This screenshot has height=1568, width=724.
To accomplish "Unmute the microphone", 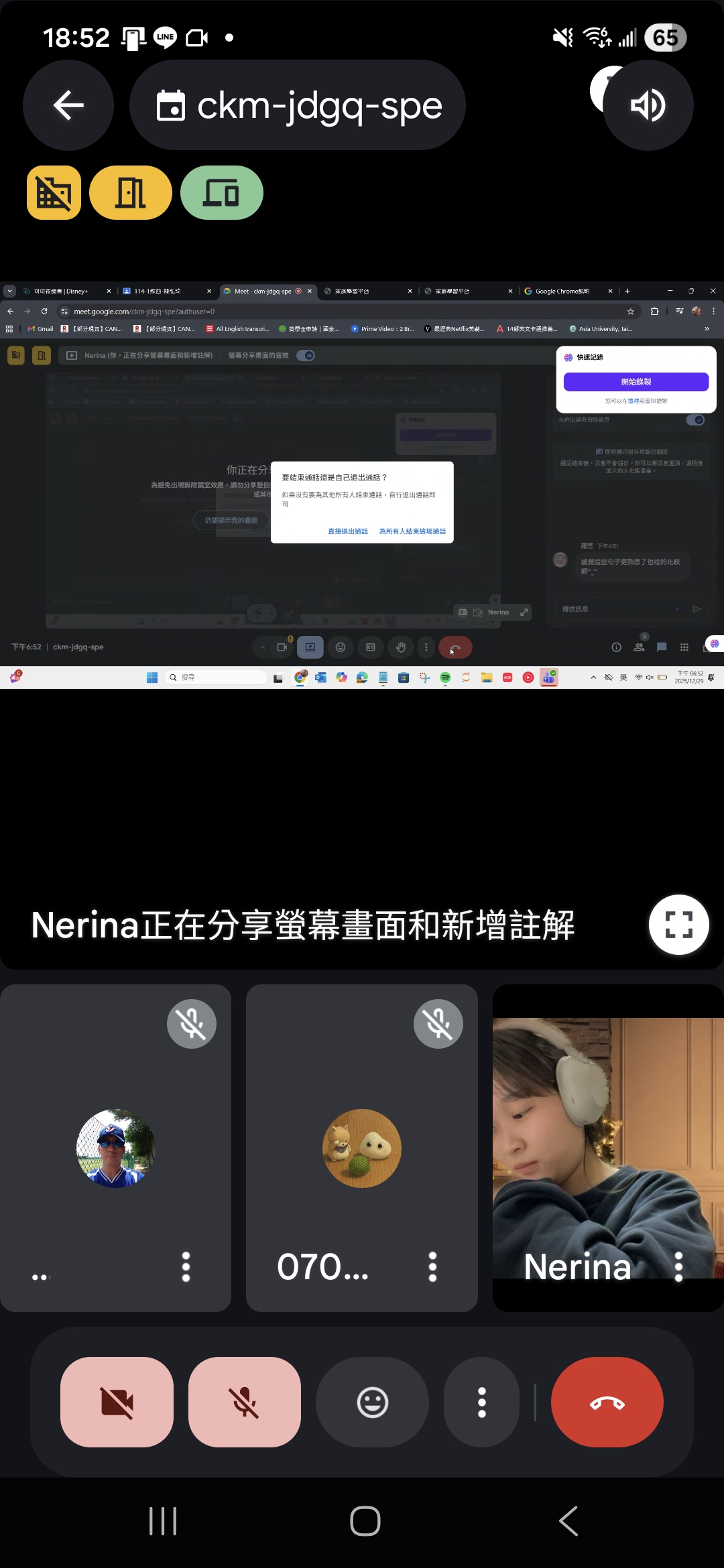I will (x=245, y=1402).
